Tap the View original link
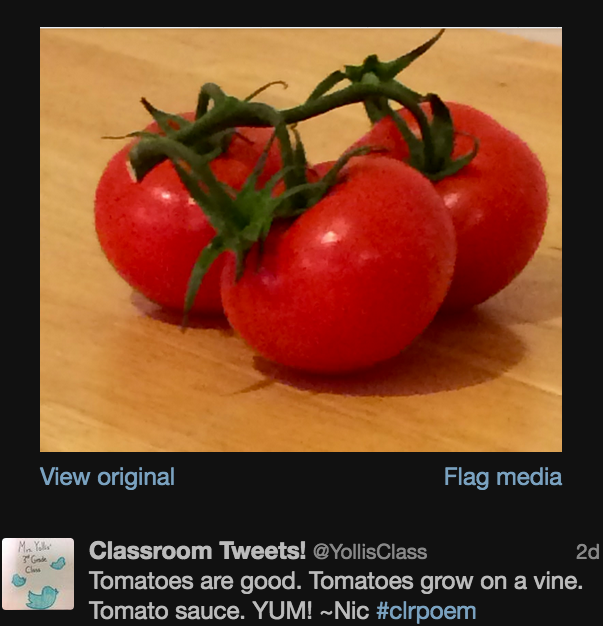 point(107,477)
